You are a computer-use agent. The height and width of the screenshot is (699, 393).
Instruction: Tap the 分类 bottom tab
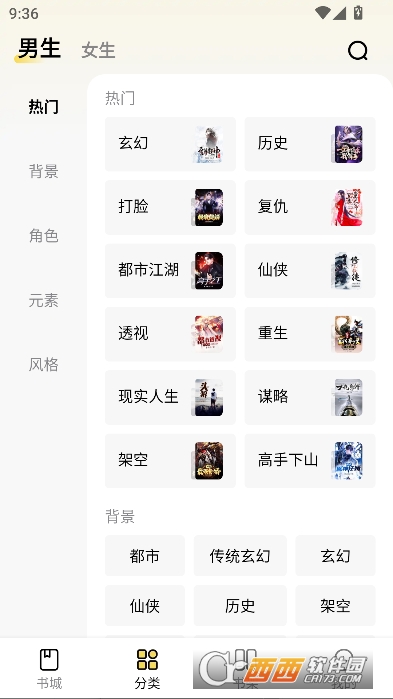[147, 669]
